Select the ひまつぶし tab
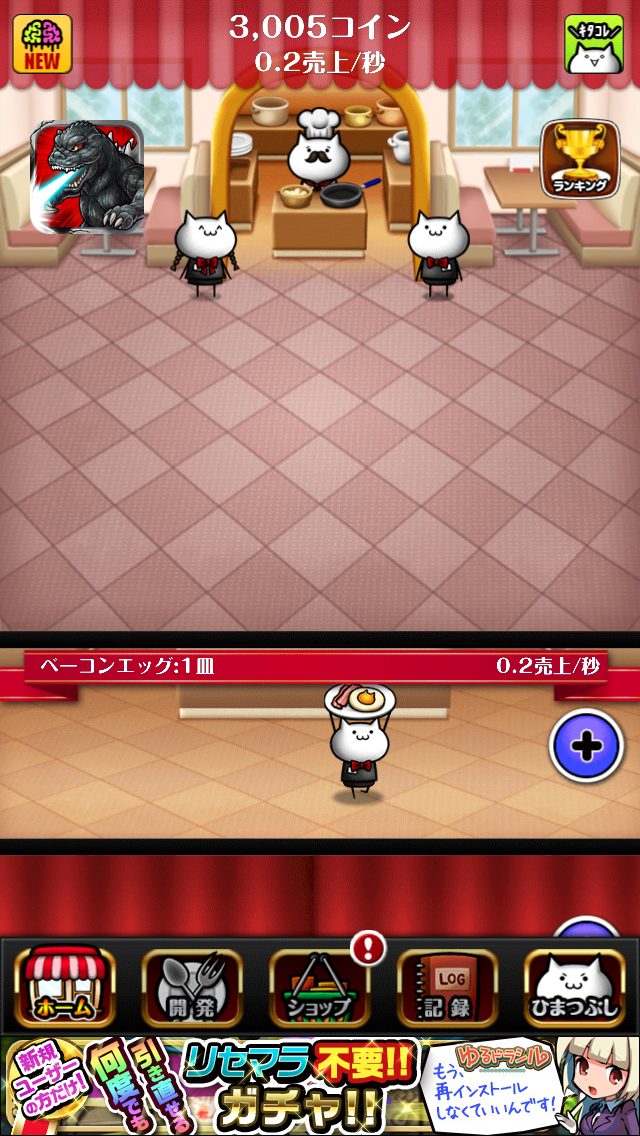Viewport: 640px width, 1136px height. click(575, 988)
